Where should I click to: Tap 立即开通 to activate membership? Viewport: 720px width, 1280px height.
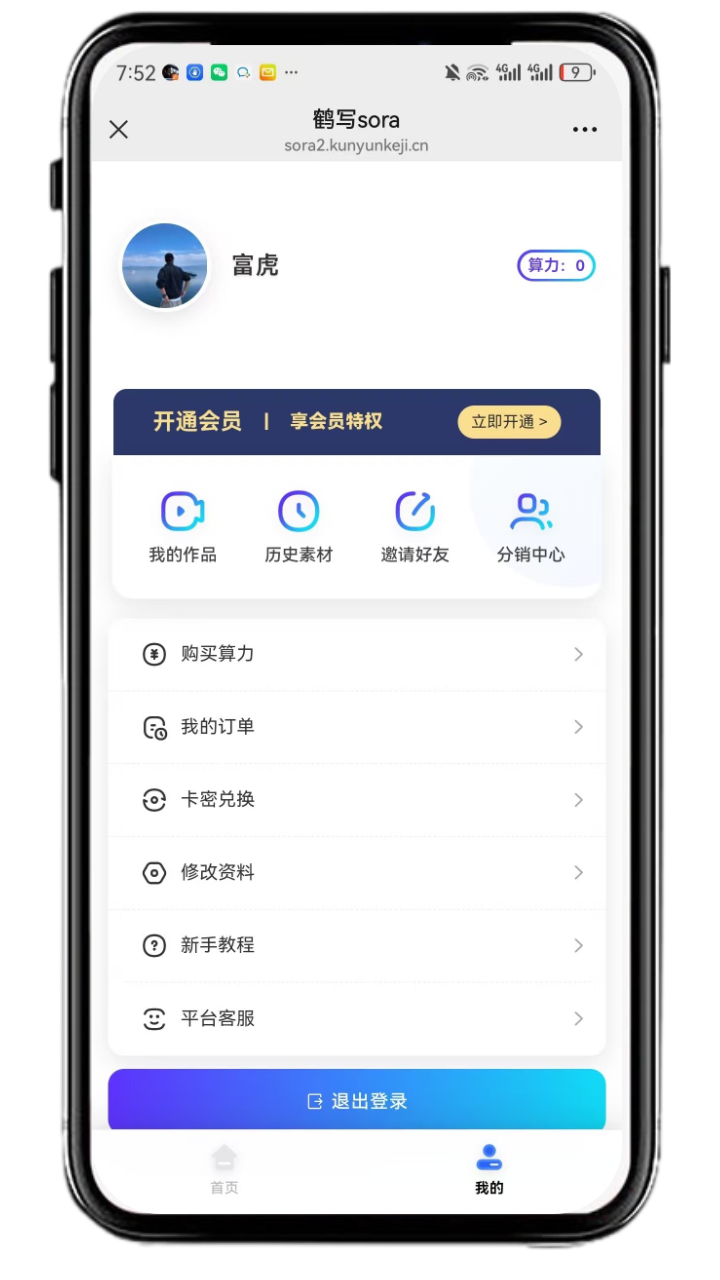click(509, 422)
